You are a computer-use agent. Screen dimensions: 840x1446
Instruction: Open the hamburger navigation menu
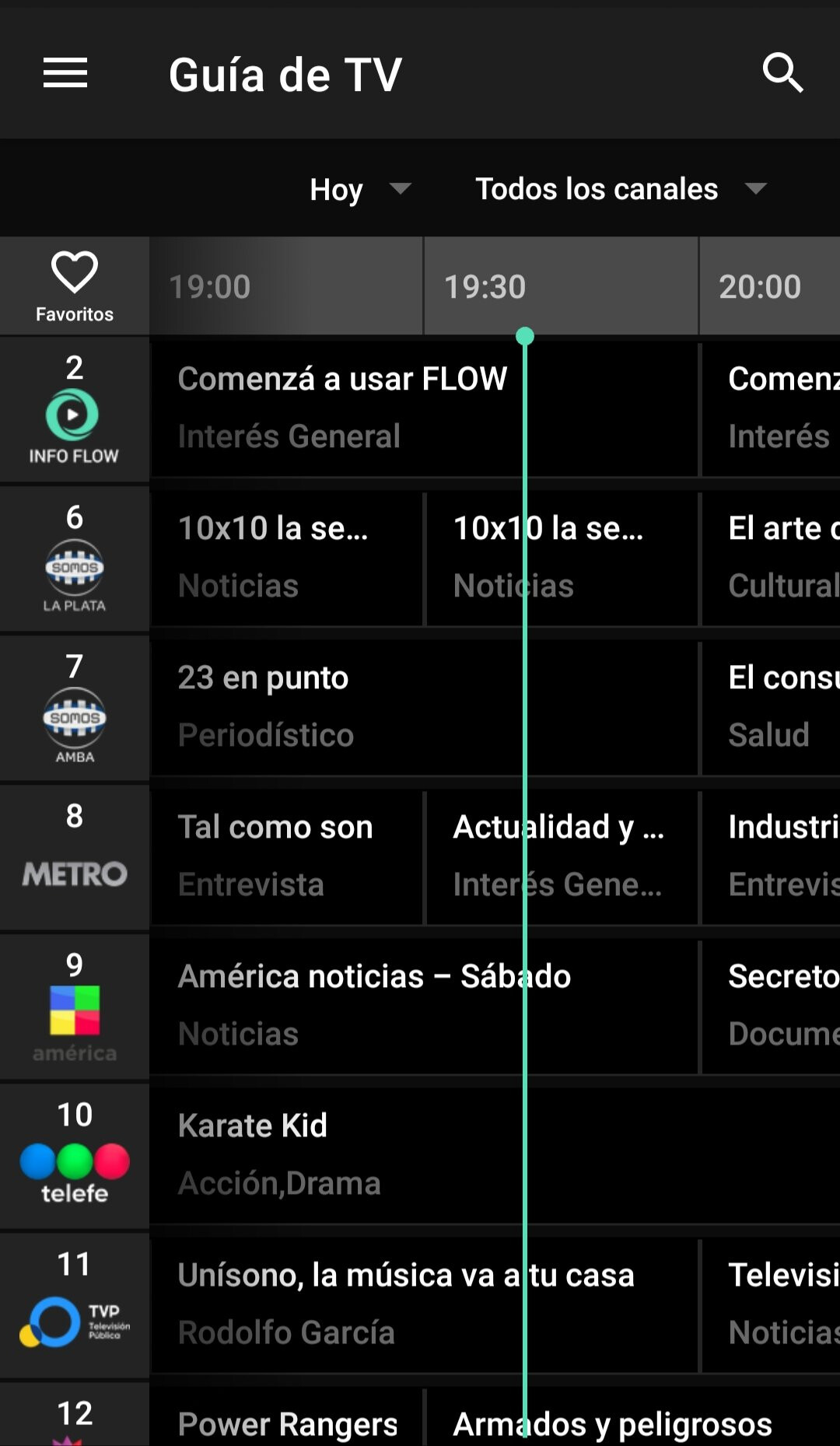[x=65, y=73]
